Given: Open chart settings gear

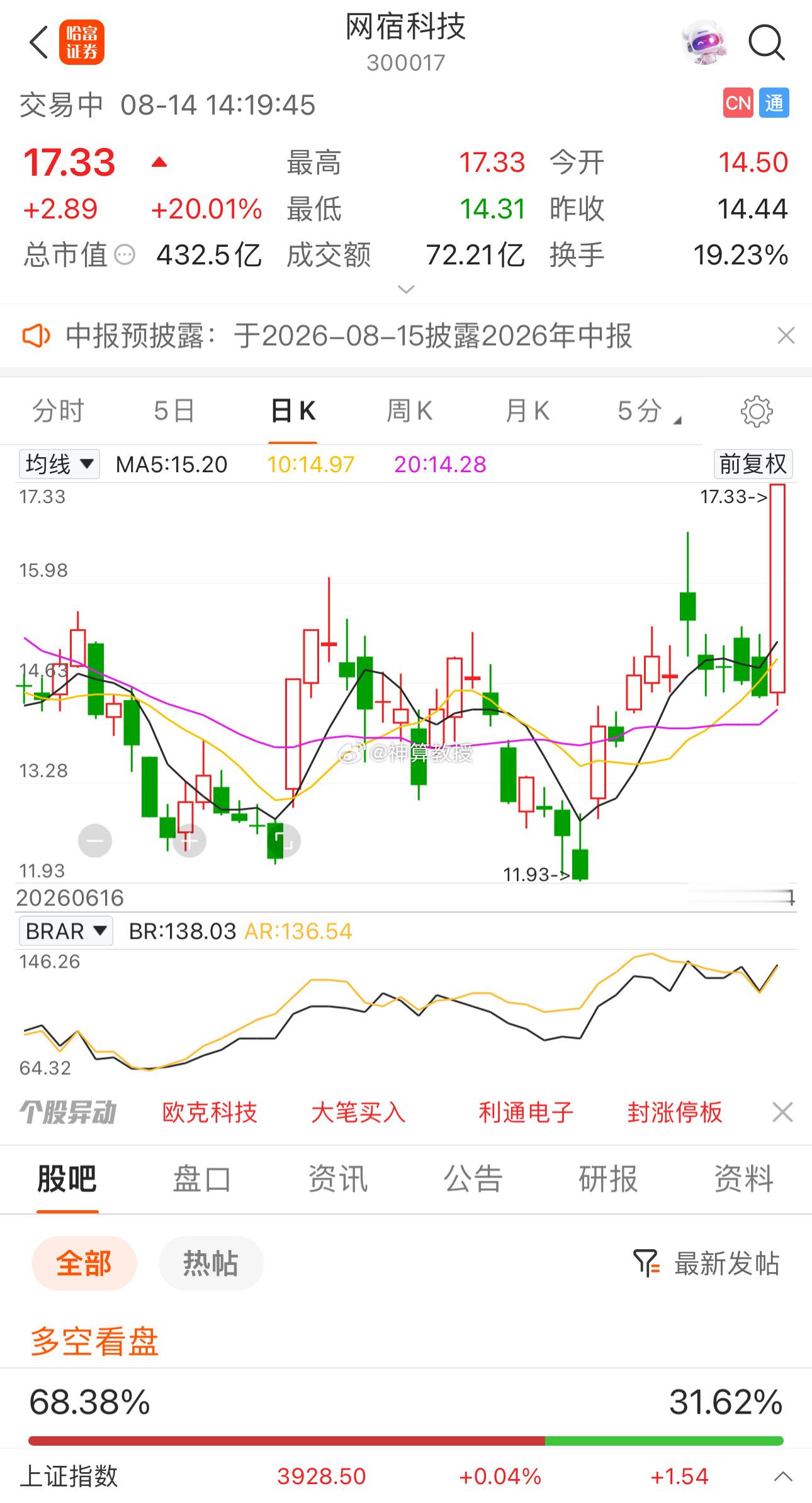Looking at the screenshot, I should tap(757, 412).
